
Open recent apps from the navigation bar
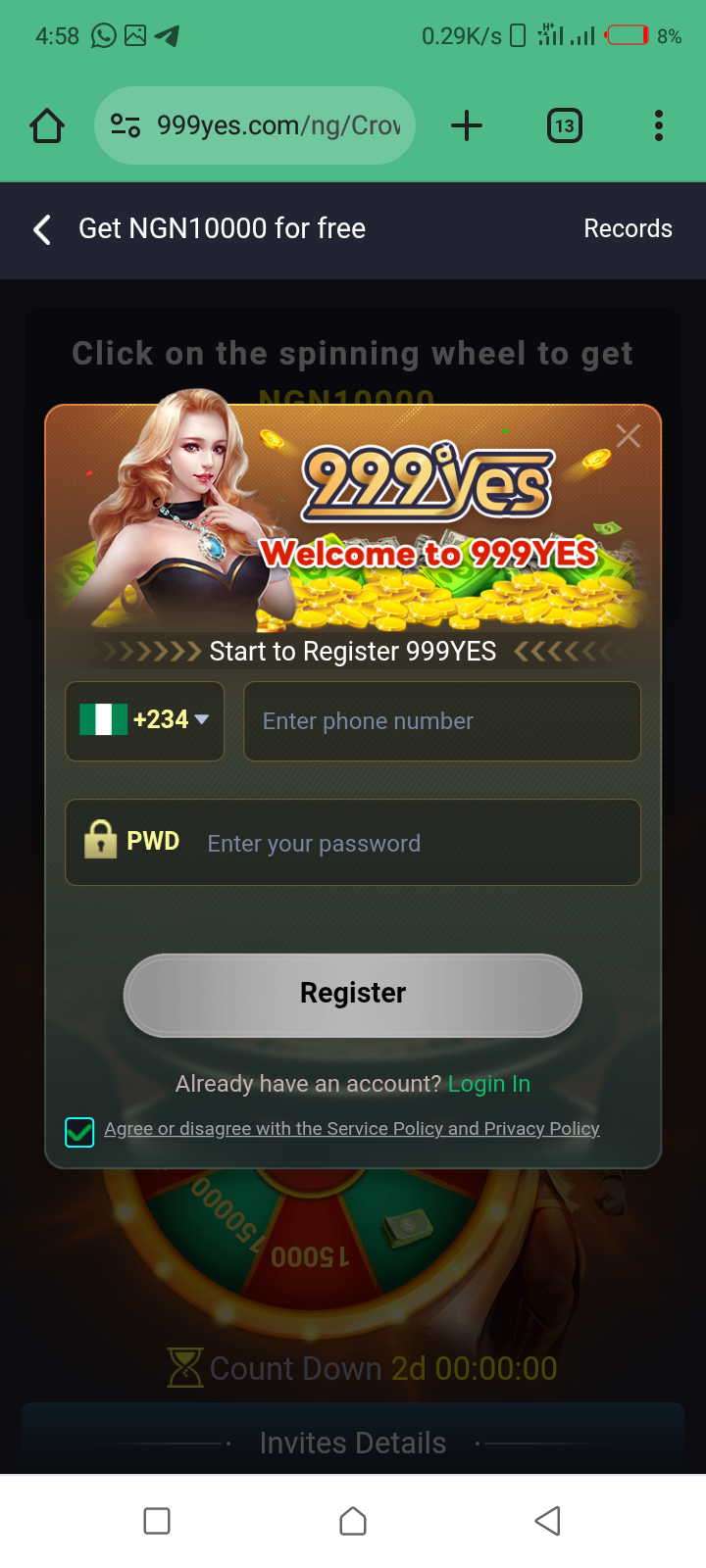pos(157,1521)
